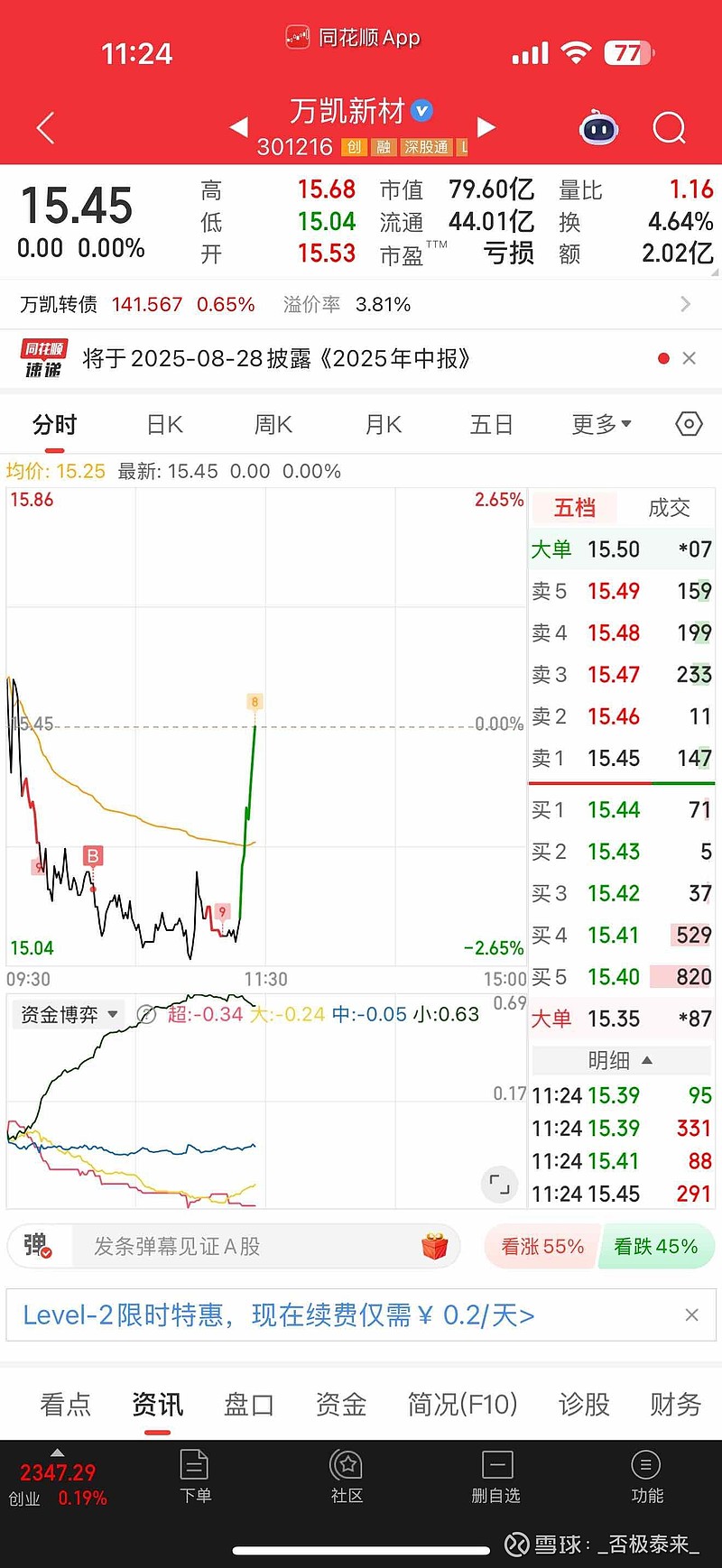Open the robot assistant icon
722x1568 pixels.
tap(598, 128)
